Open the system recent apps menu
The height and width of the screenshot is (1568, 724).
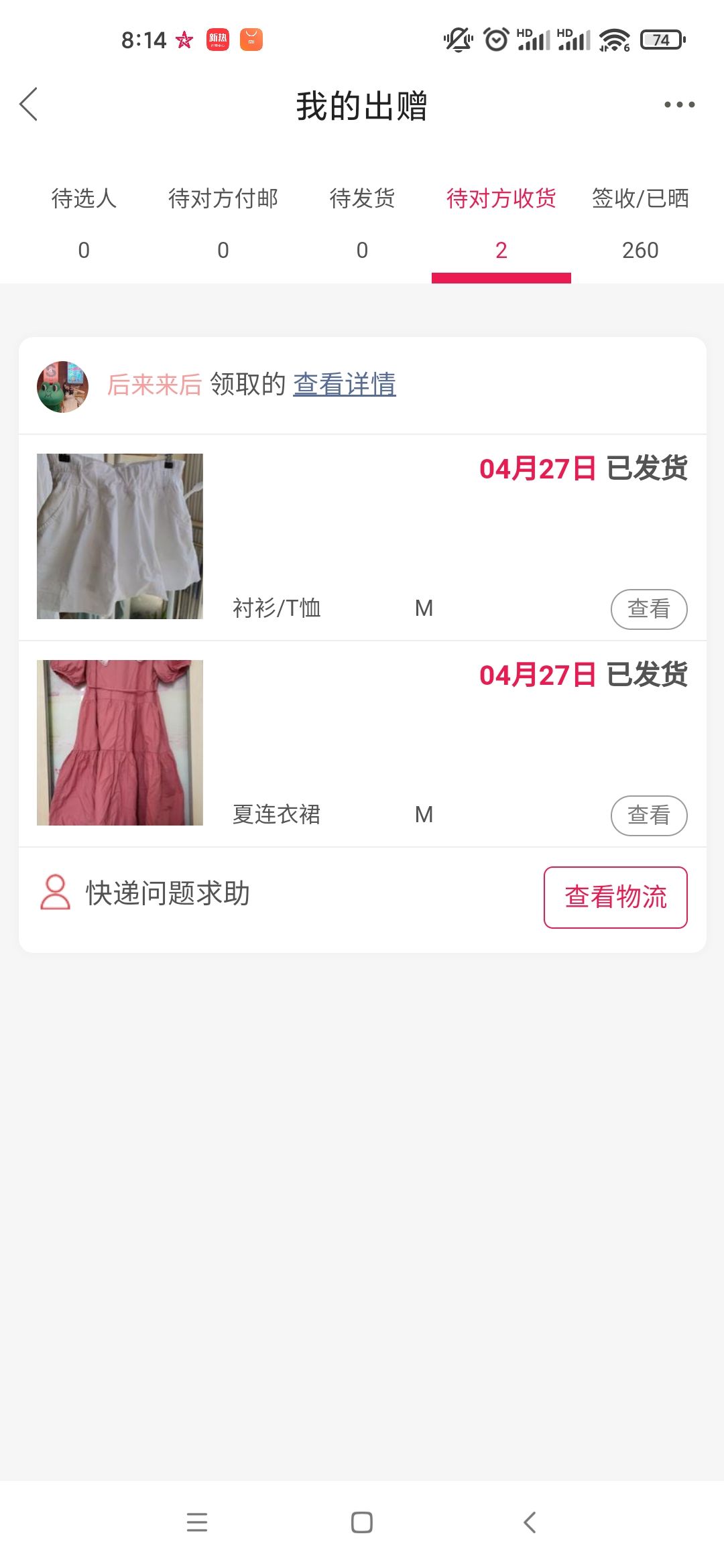coord(197,1522)
